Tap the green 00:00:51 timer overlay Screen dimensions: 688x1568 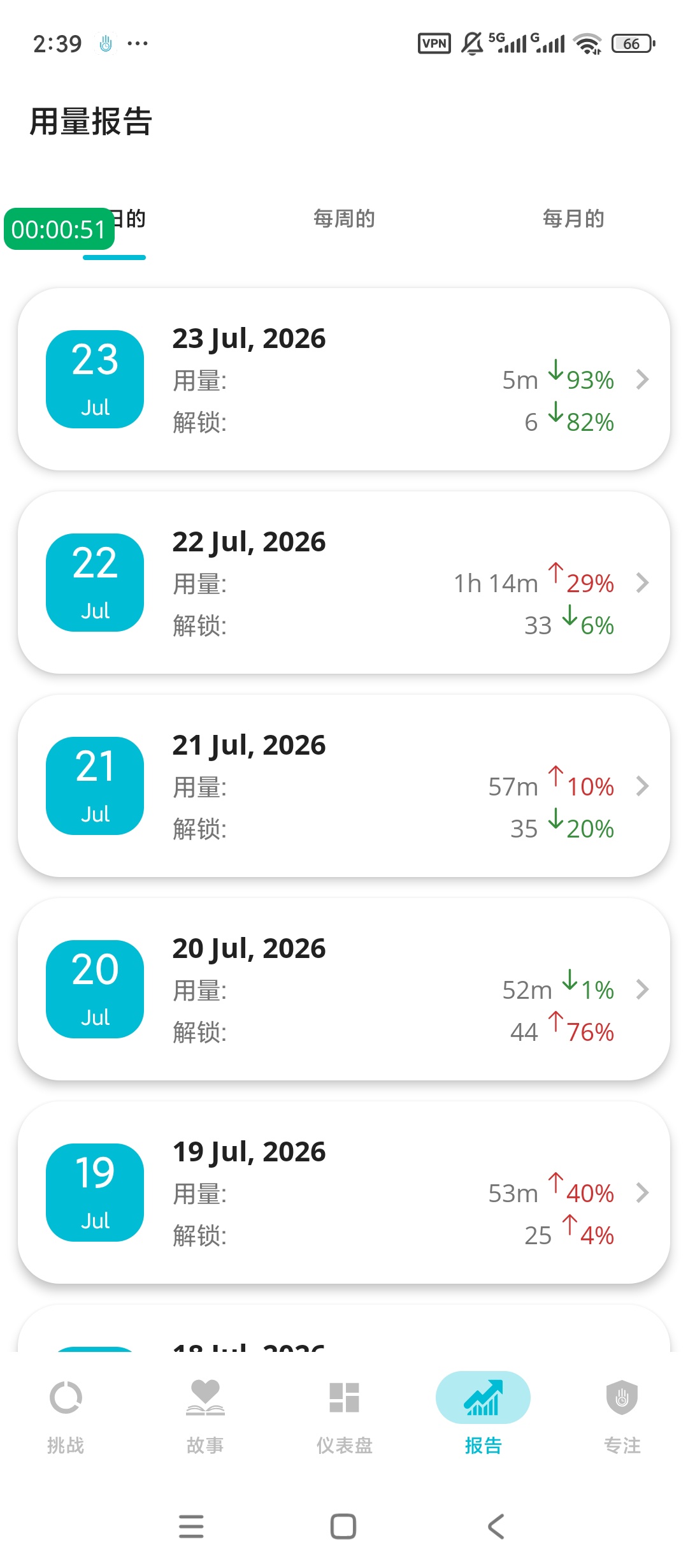[59, 229]
